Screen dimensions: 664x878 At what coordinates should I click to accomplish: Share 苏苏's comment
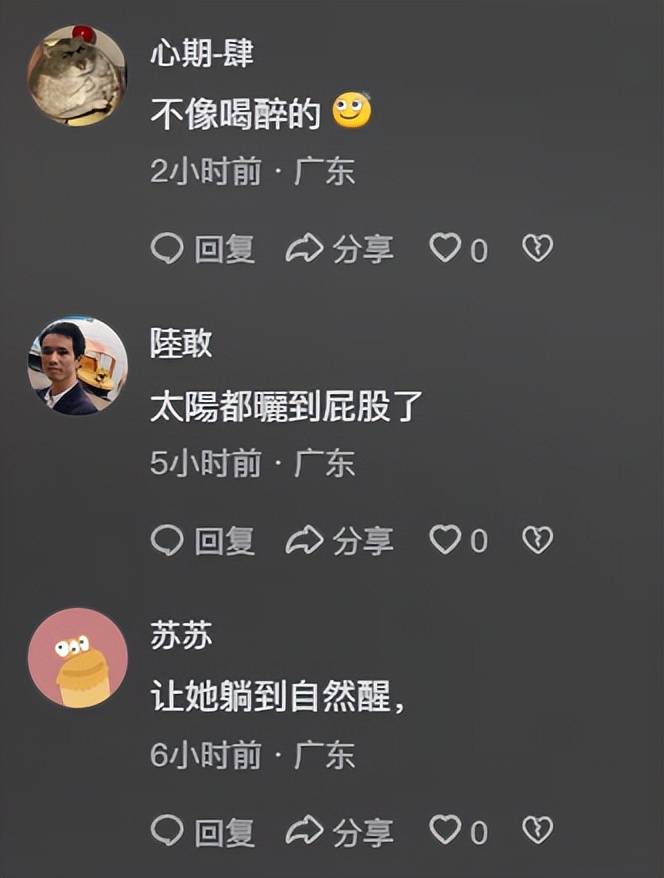[340, 831]
